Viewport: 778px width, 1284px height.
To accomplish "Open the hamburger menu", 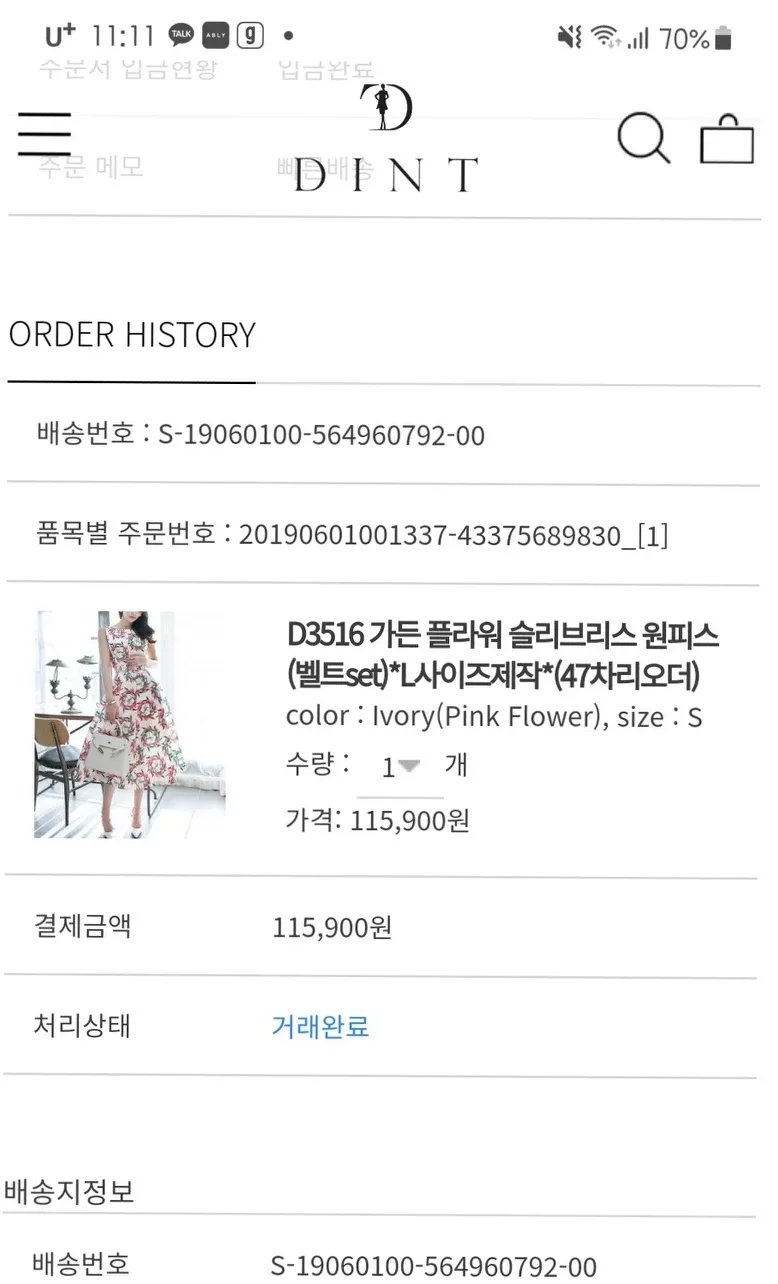I will point(44,134).
